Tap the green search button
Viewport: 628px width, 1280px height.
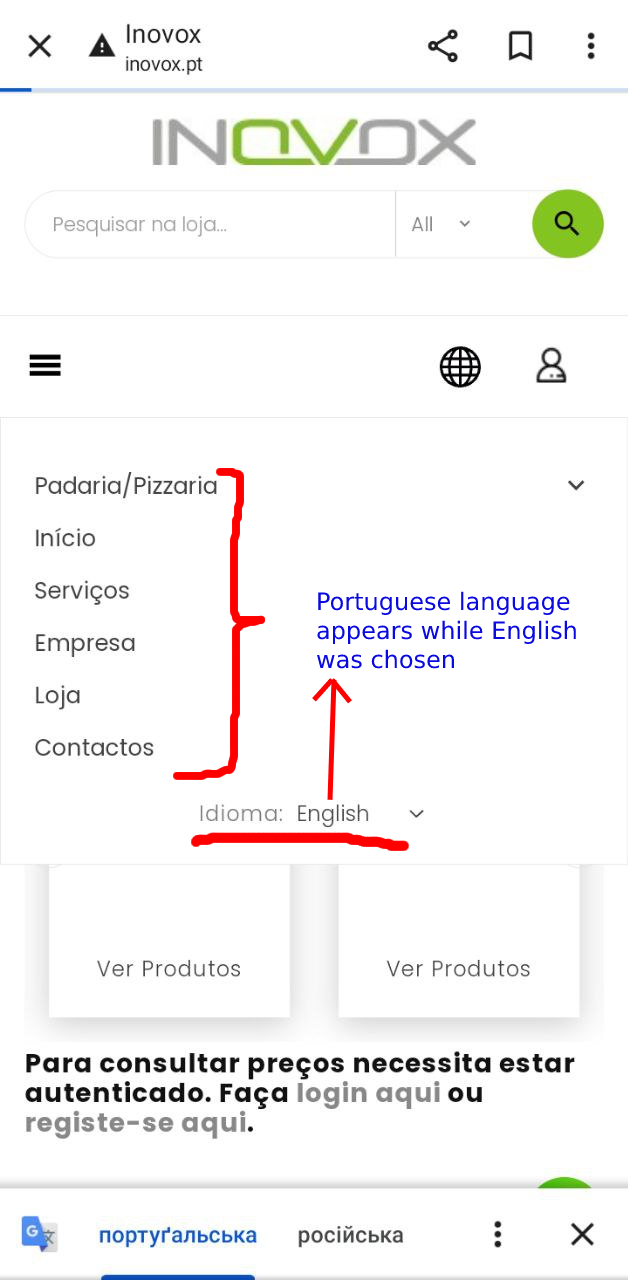(x=567, y=224)
